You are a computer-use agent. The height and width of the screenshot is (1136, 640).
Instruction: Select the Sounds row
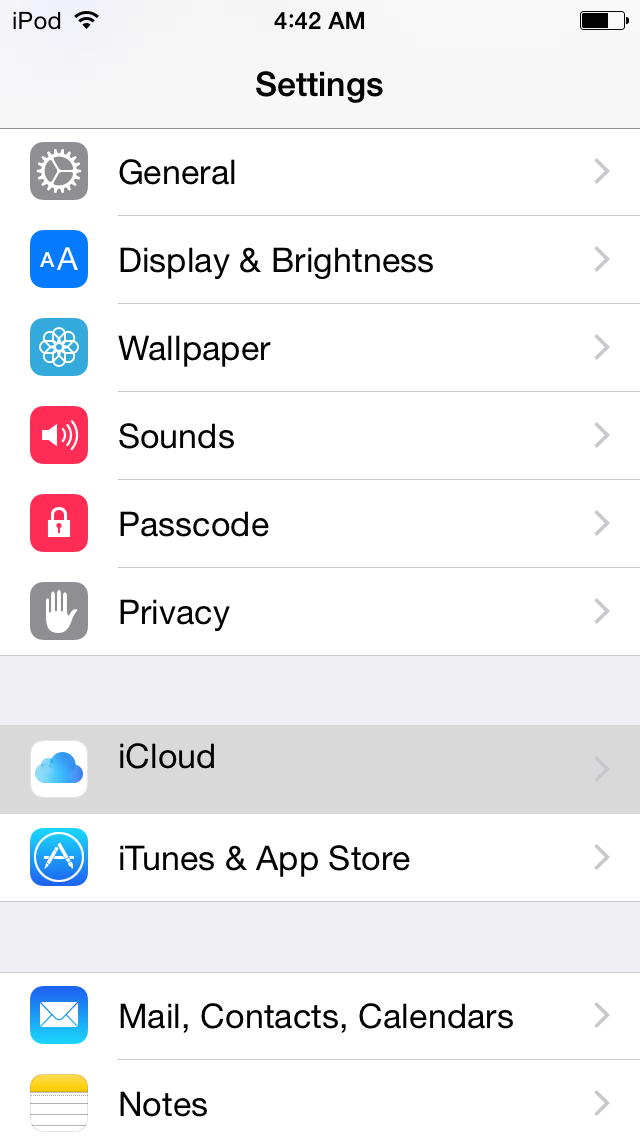(x=320, y=436)
